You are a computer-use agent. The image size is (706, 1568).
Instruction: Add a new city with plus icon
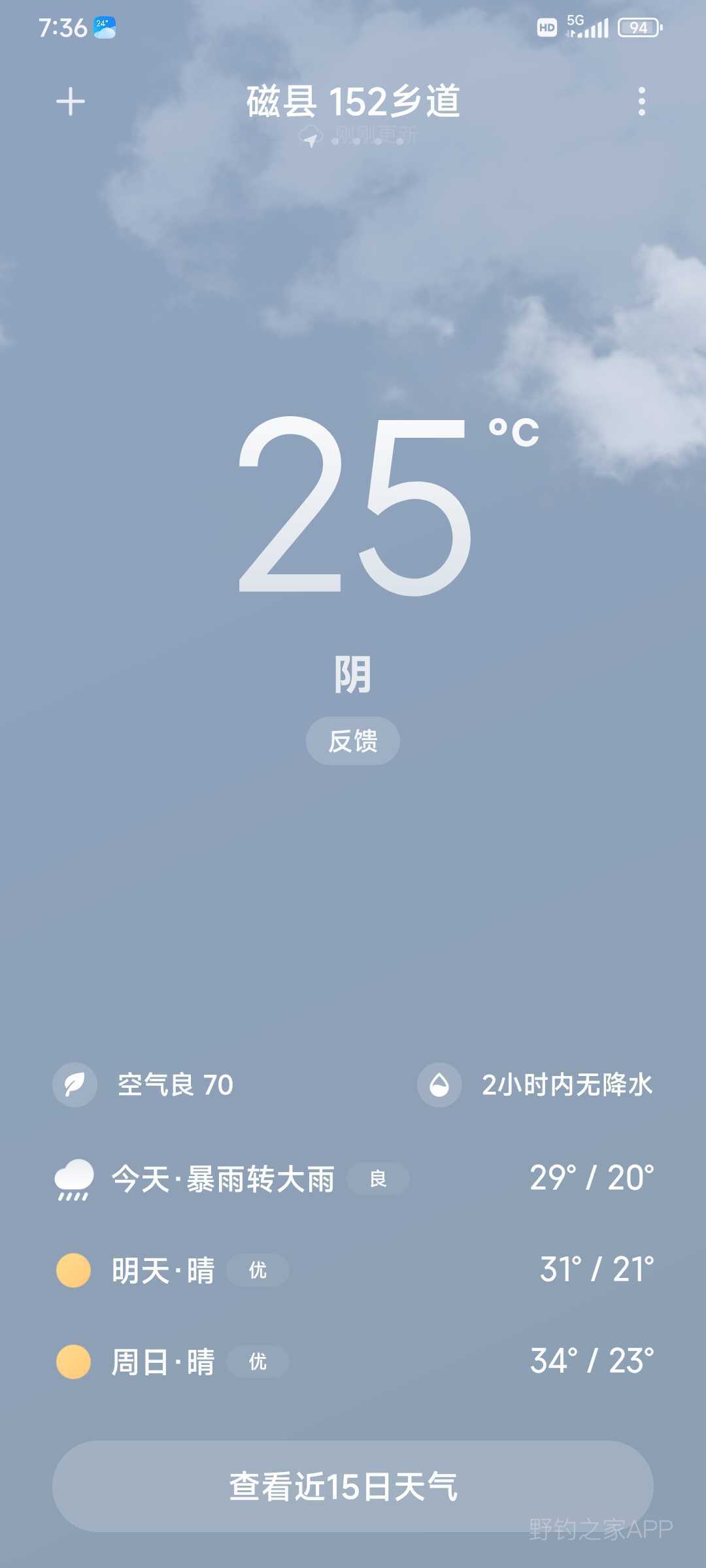pos(71,102)
